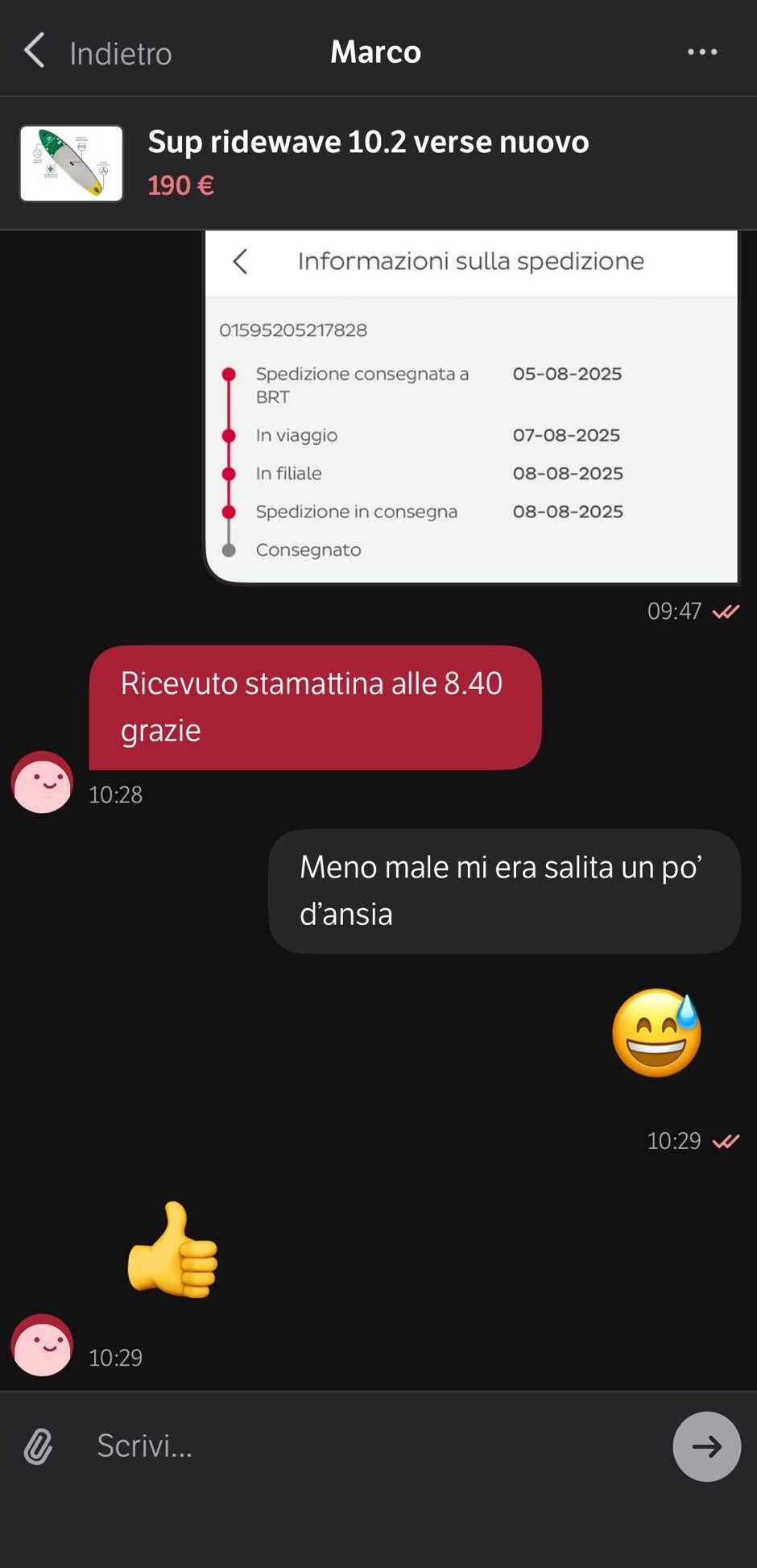Tap the paperclip attach icon

pyautogui.click(x=39, y=1446)
